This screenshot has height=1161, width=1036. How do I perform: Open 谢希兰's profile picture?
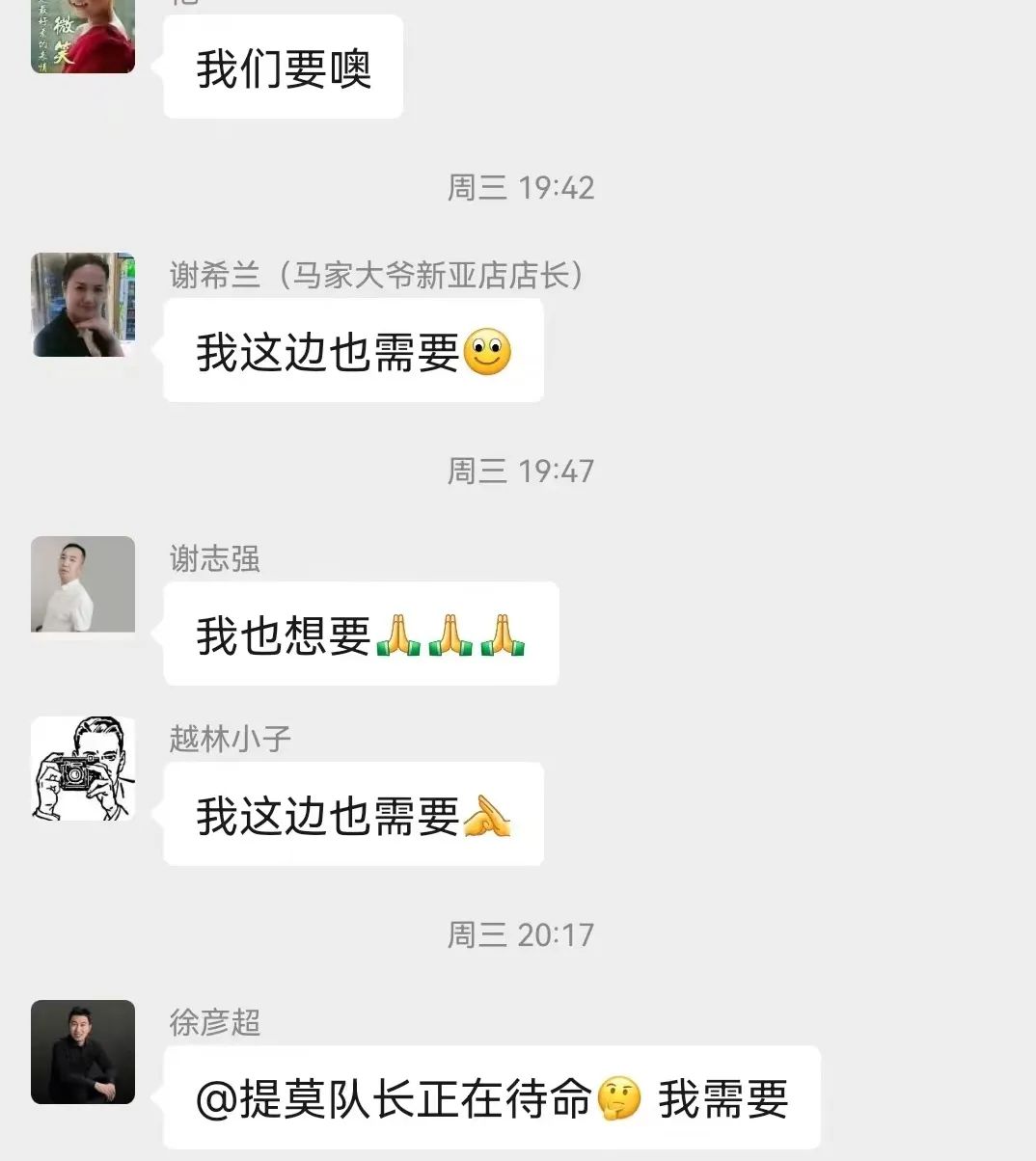click(82, 304)
